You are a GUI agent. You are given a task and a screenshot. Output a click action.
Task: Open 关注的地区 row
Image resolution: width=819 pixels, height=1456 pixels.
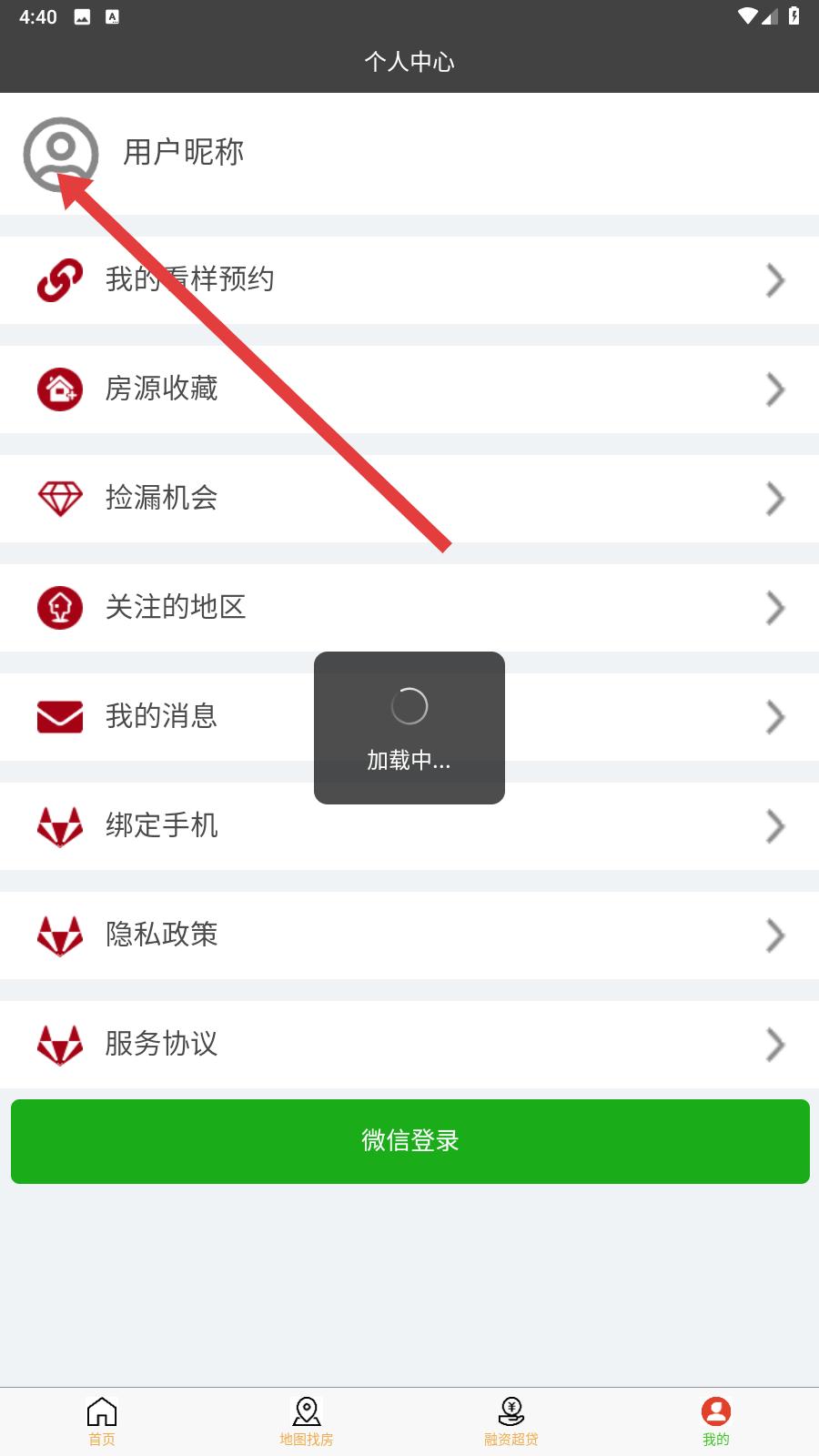click(409, 608)
